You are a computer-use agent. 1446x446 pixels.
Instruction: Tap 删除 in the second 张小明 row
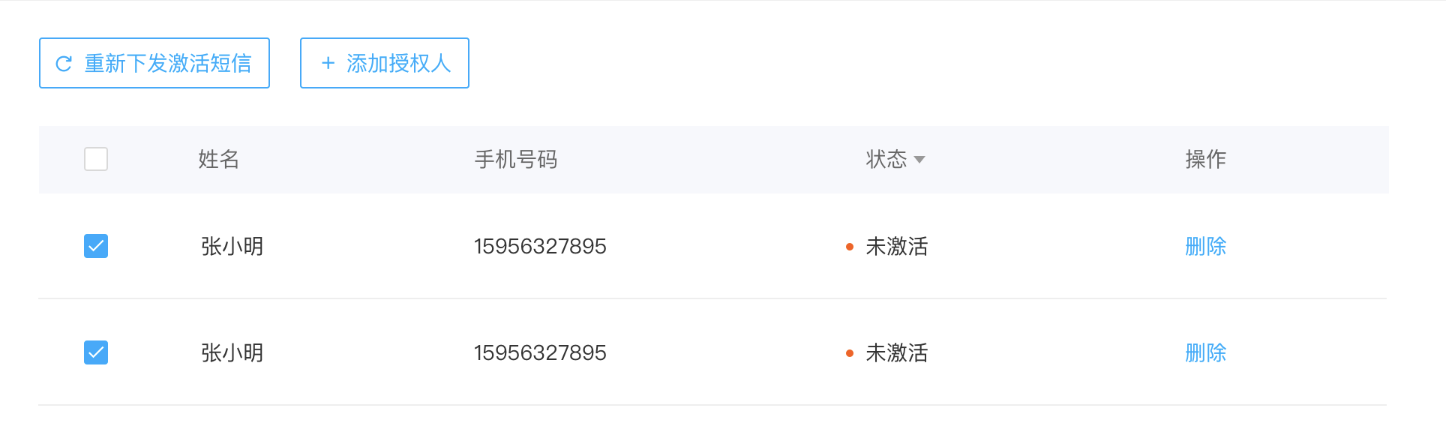point(1205,352)
